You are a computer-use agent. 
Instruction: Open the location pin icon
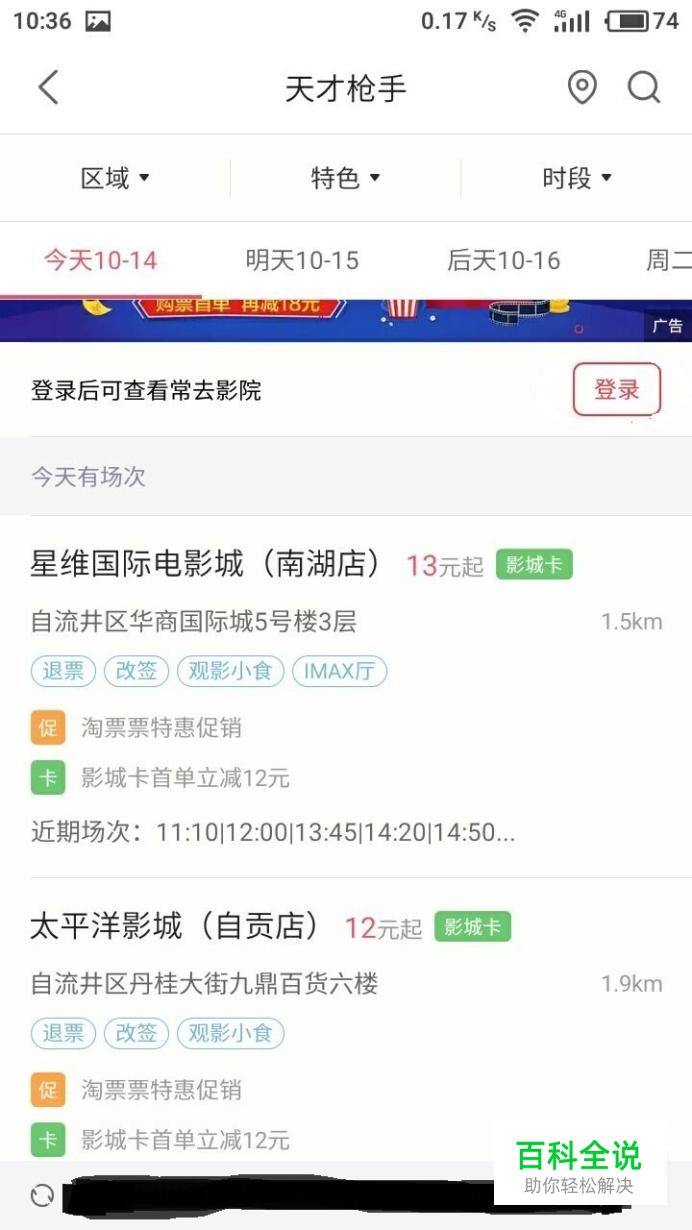pos(582,88)
